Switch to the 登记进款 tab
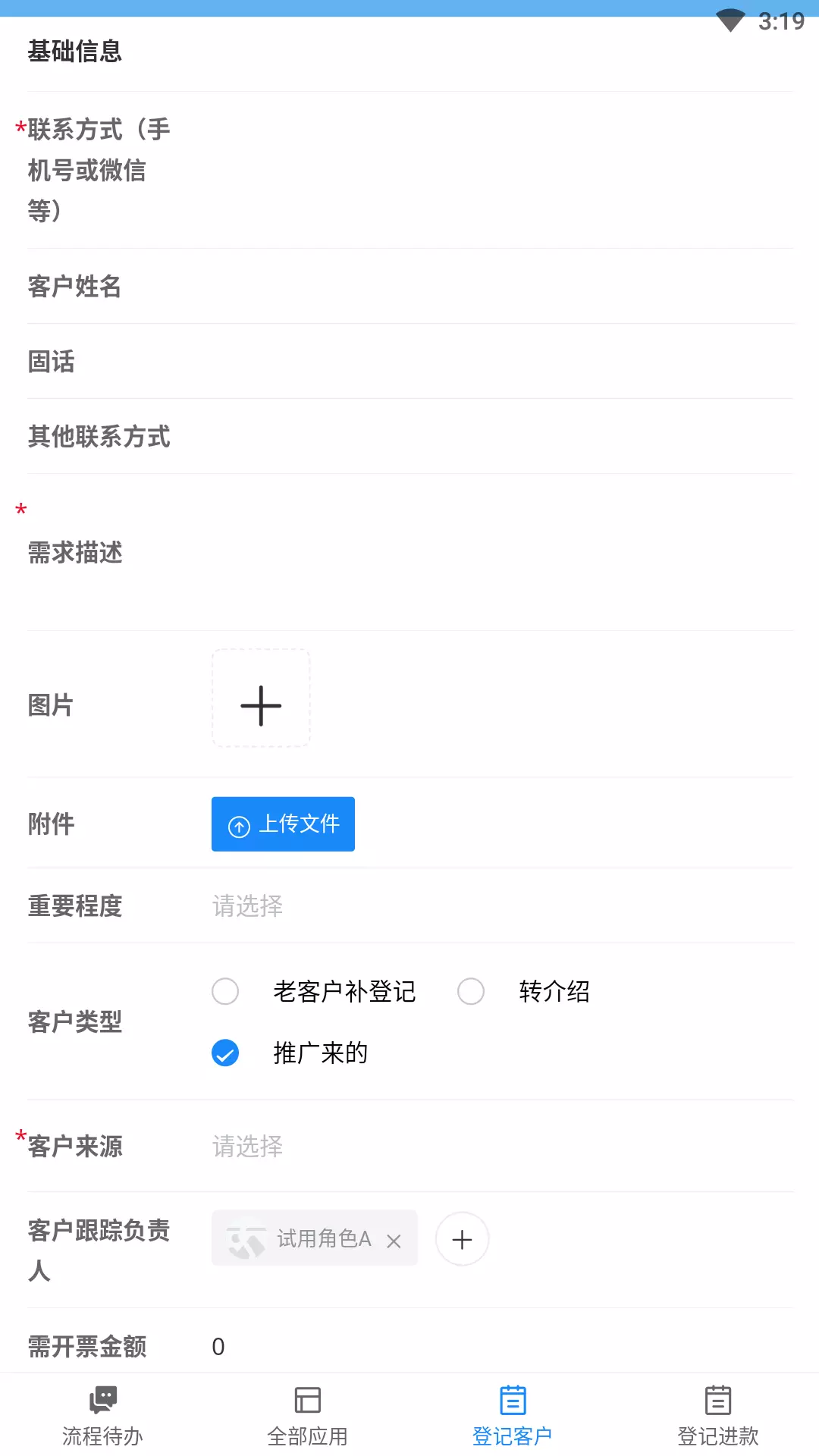 (717, 1415)
